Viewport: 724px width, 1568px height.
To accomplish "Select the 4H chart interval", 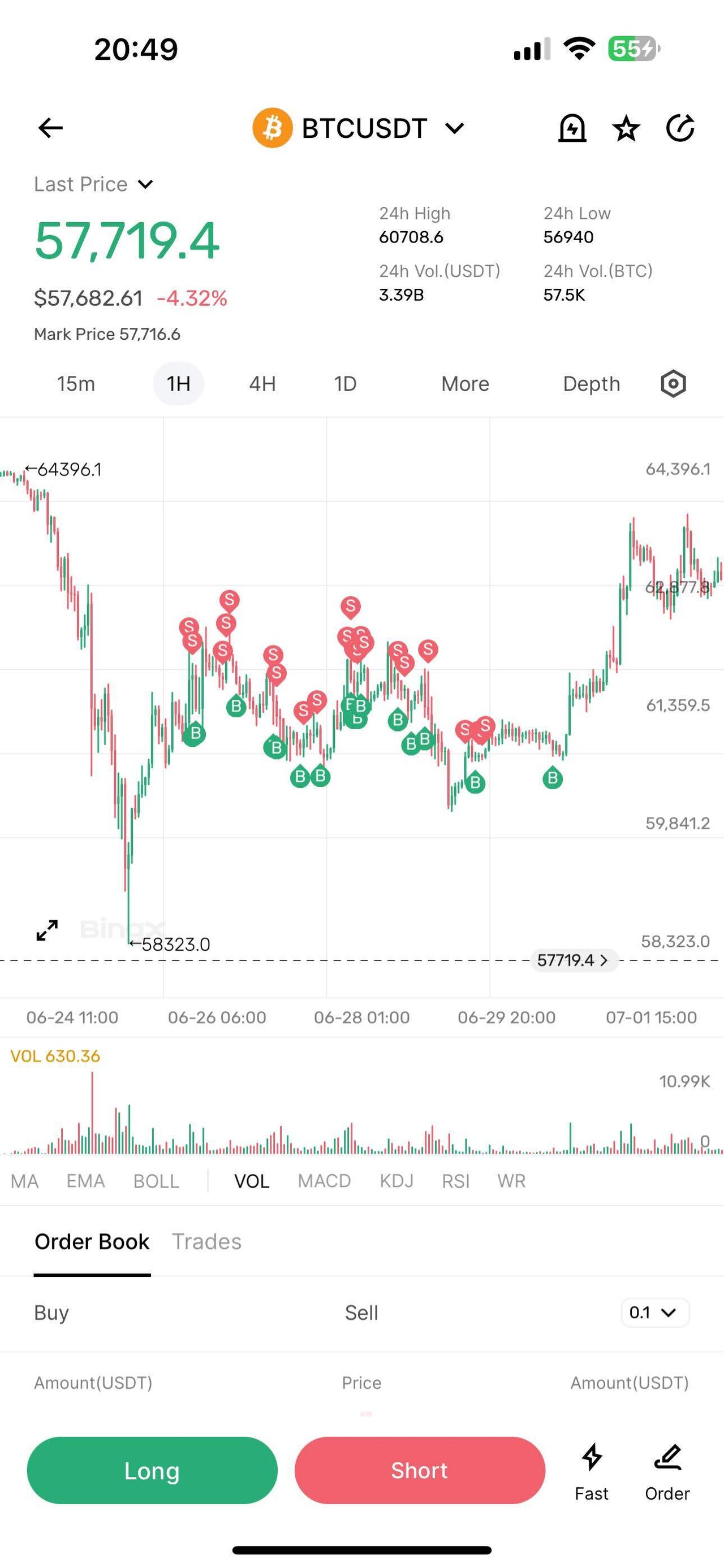I will click(x=262, y=384).
